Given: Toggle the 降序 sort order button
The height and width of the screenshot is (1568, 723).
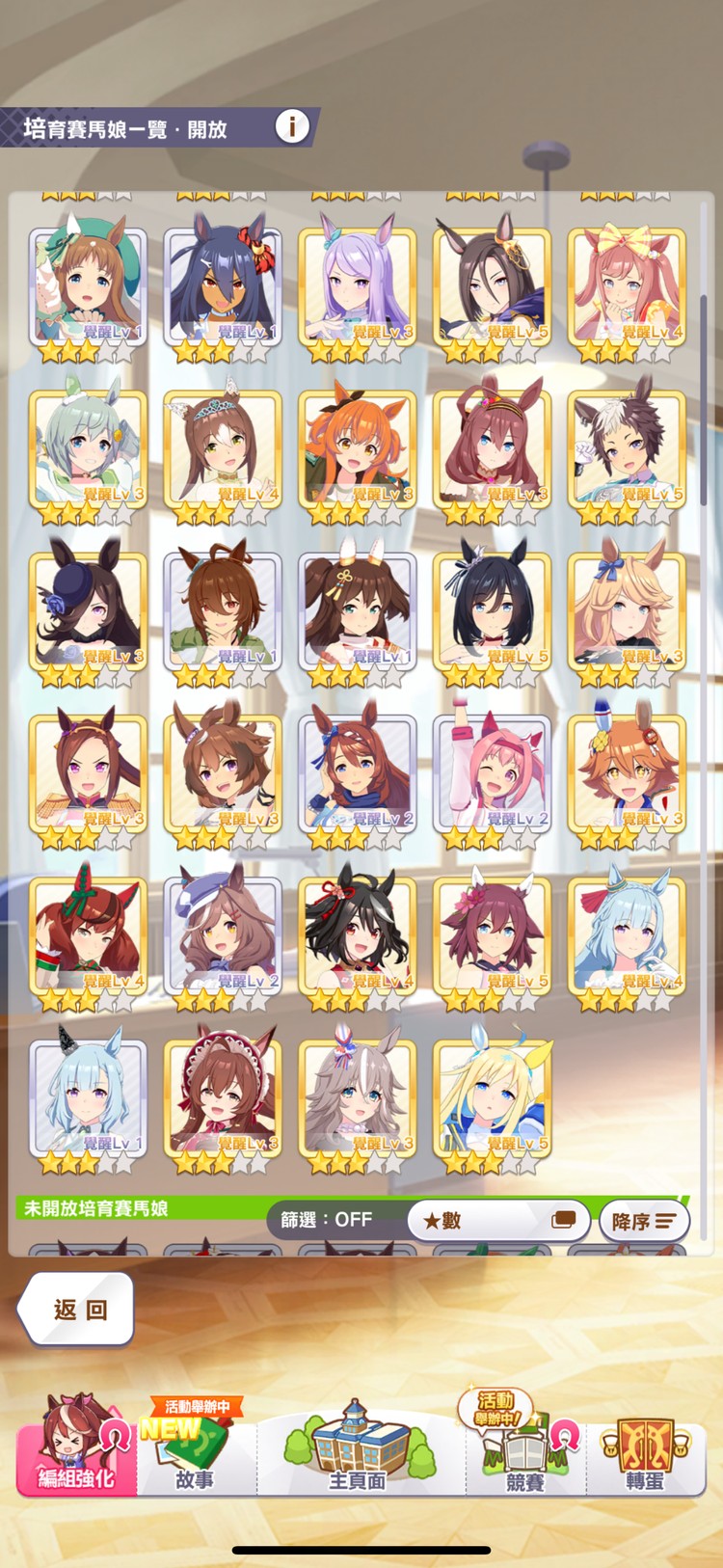Looking at the screenshot, I should [x=643, y=1221].
